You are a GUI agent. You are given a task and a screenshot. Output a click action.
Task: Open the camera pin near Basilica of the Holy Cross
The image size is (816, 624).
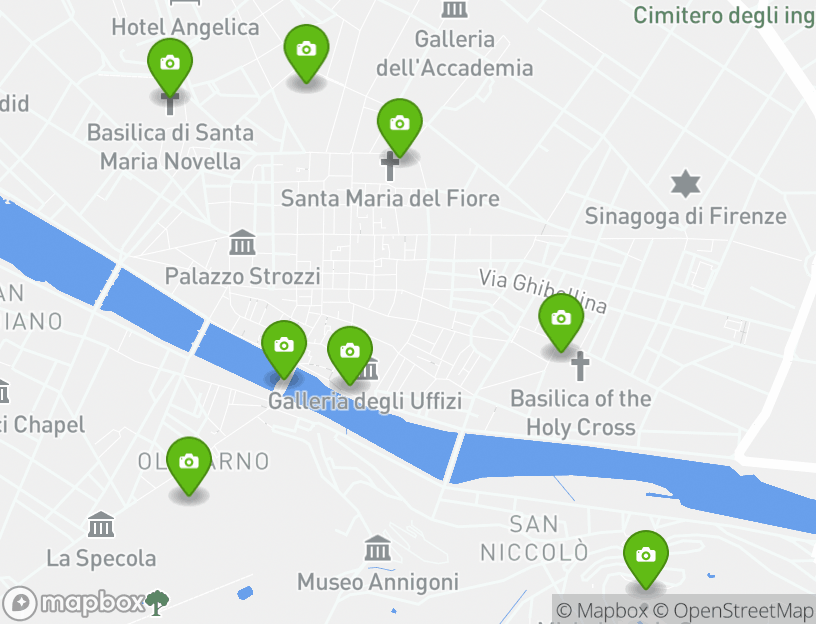(561, 320)
